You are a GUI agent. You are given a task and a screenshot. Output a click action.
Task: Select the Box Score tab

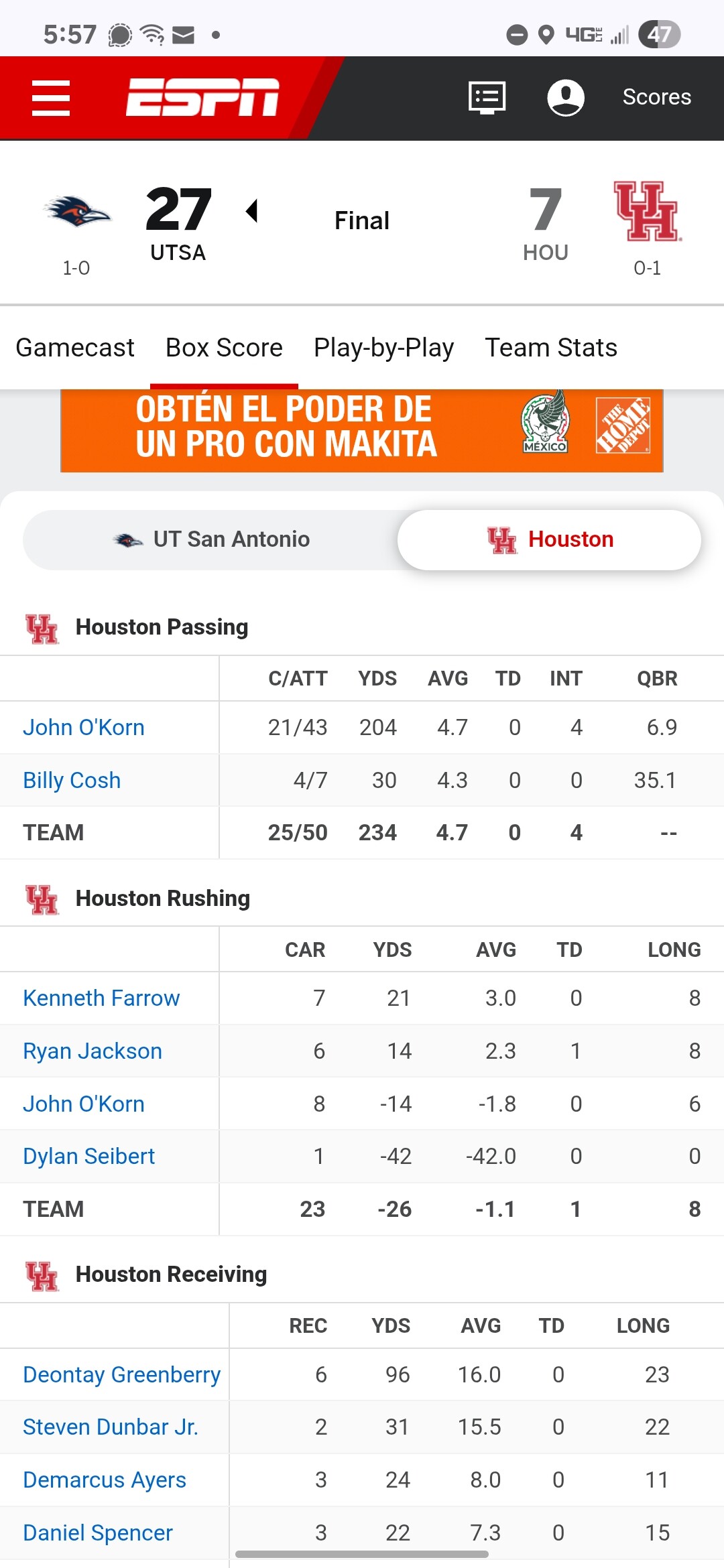coord(224,348)
